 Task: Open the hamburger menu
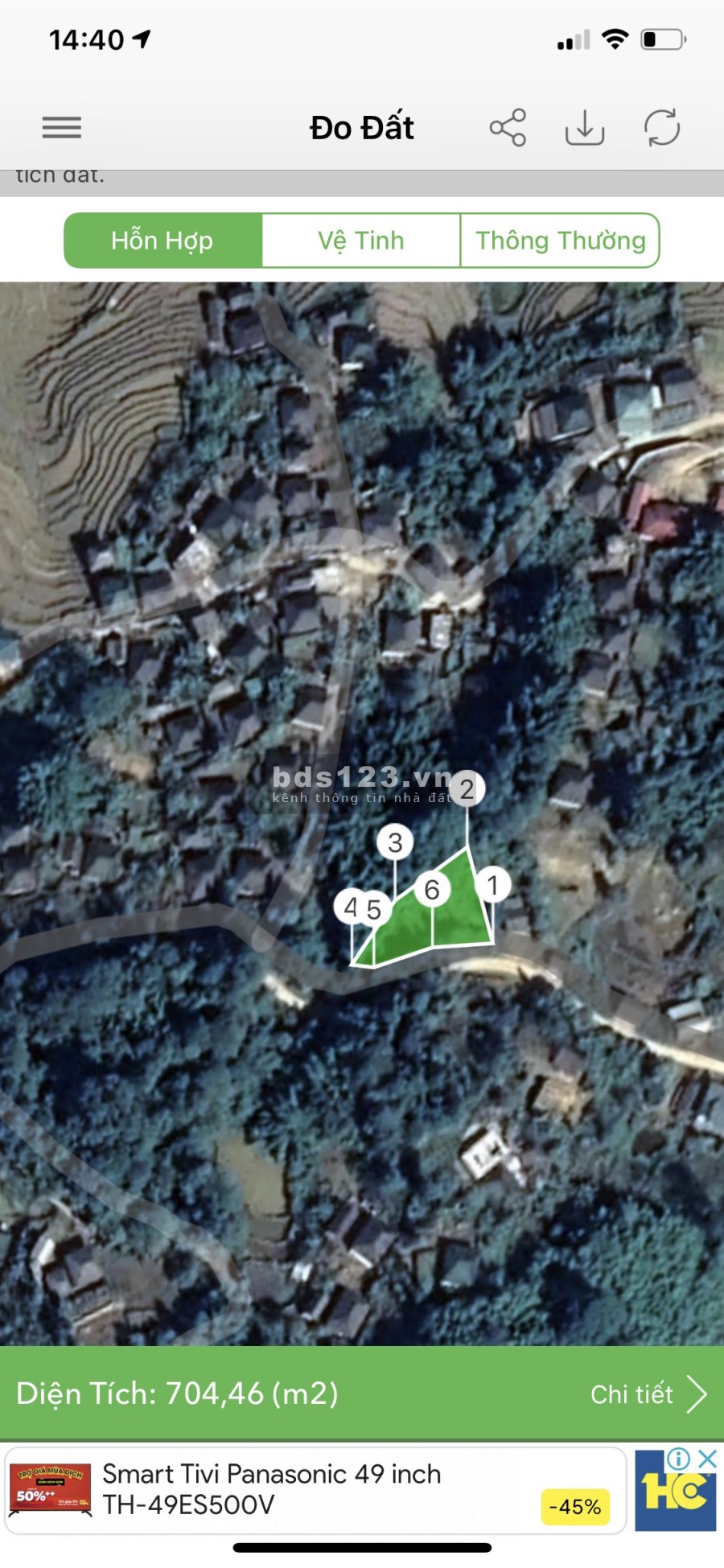tap(62, 127)
